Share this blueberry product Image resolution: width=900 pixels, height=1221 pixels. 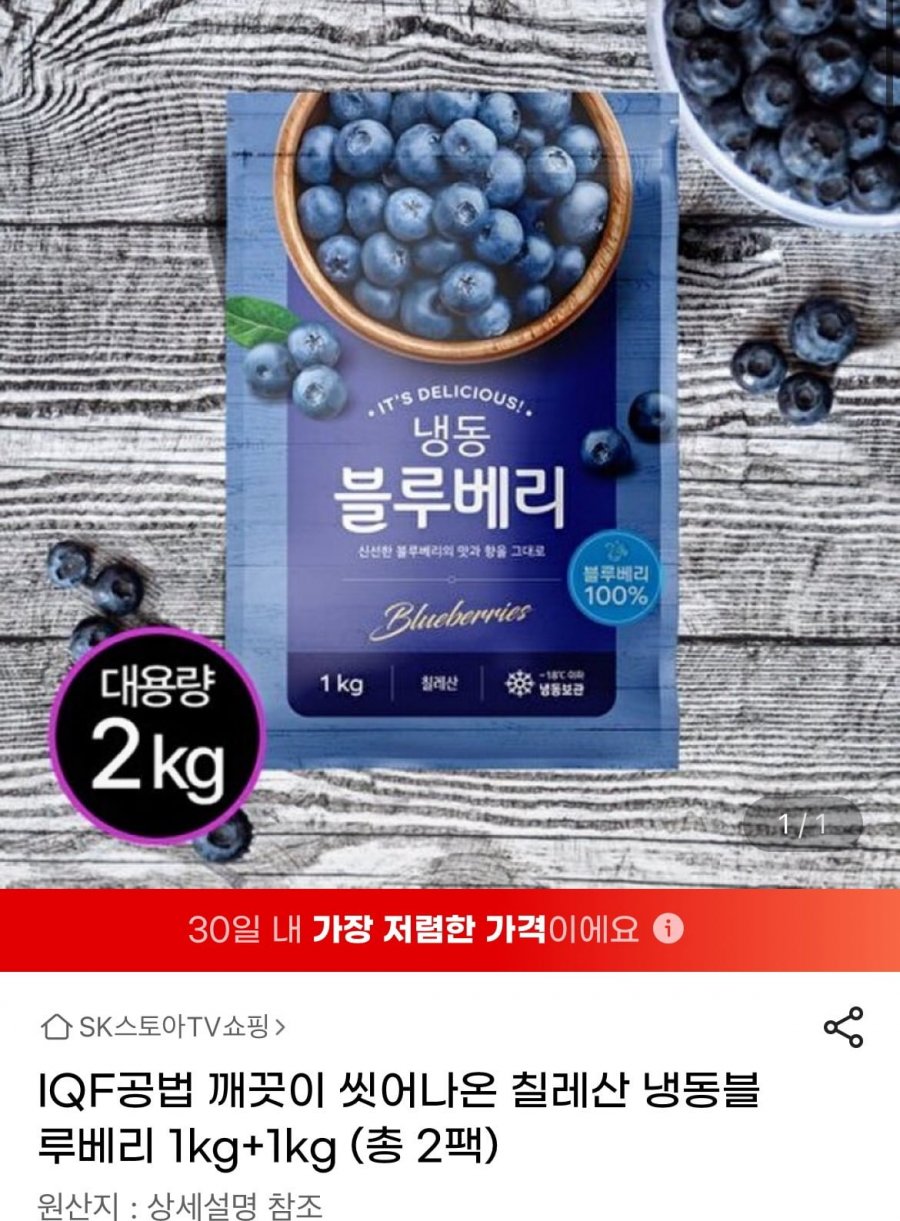pyautogui.click(x=843, y=1027)
